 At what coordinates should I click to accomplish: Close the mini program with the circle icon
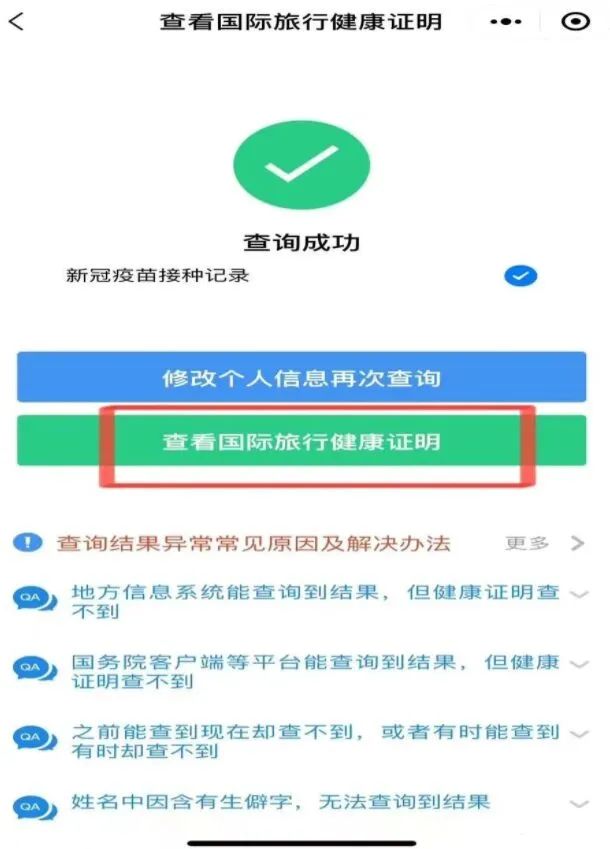tap(575, 21)
